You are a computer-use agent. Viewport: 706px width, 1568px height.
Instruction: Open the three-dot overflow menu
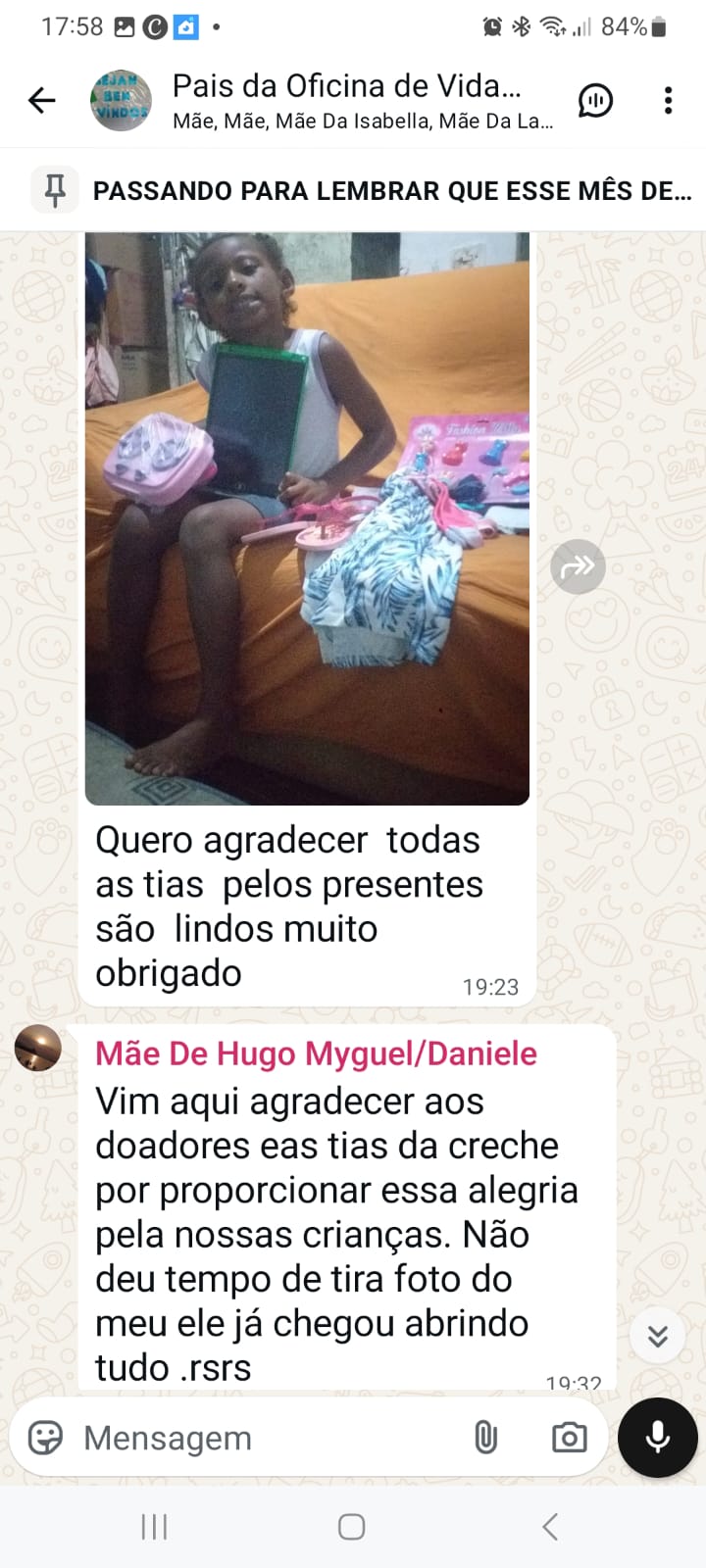click(x=668, y=100)
